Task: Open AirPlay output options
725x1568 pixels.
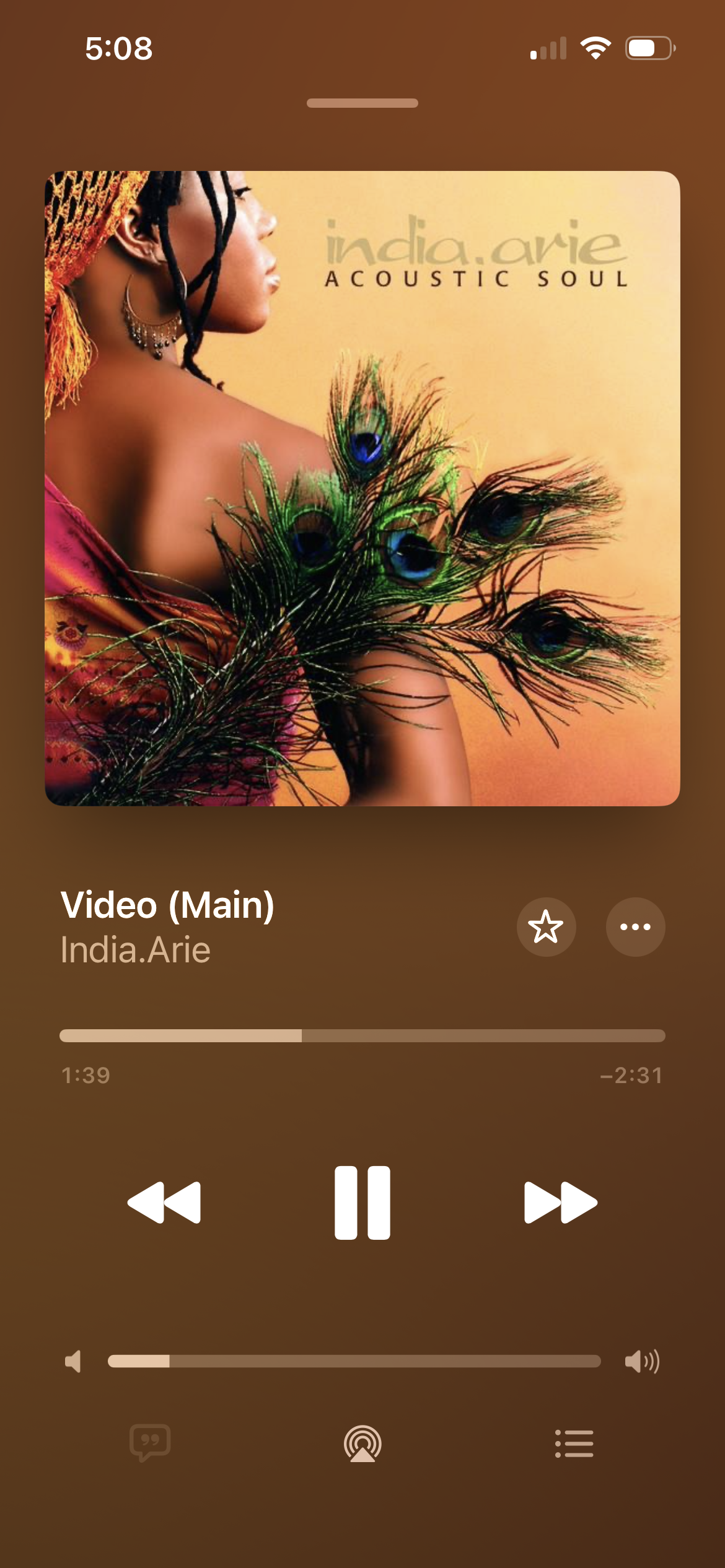Action: [362, 1443]
